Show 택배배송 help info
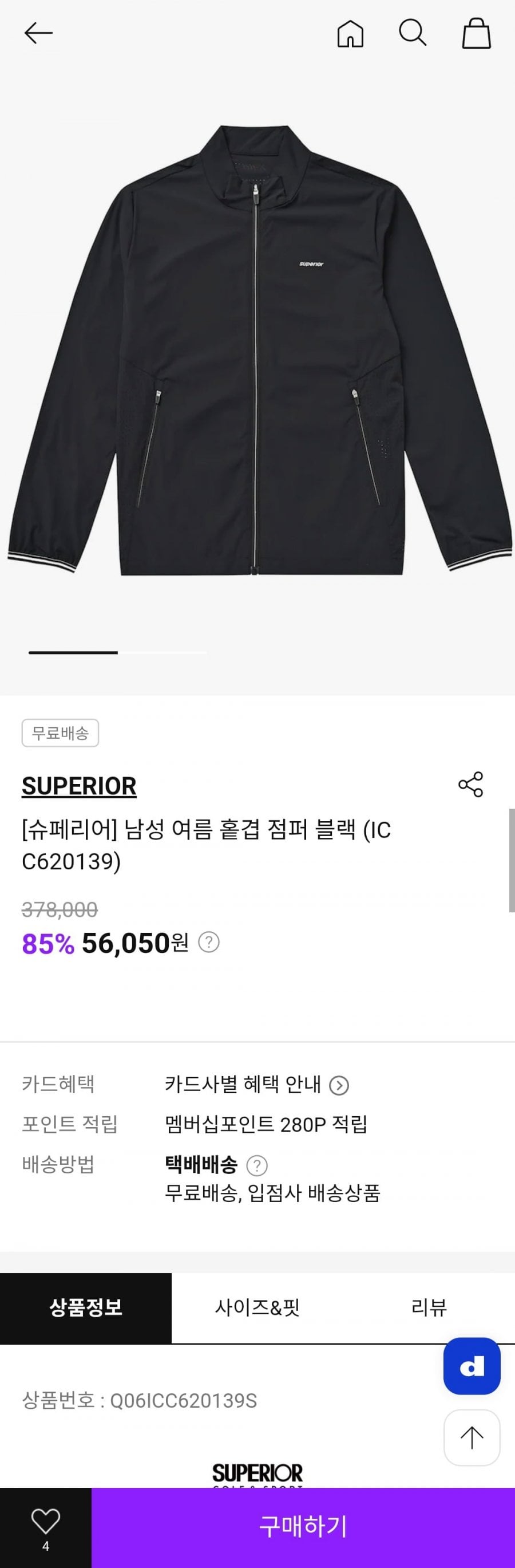The image size is (515, 1568). [x=257, y=1165]
